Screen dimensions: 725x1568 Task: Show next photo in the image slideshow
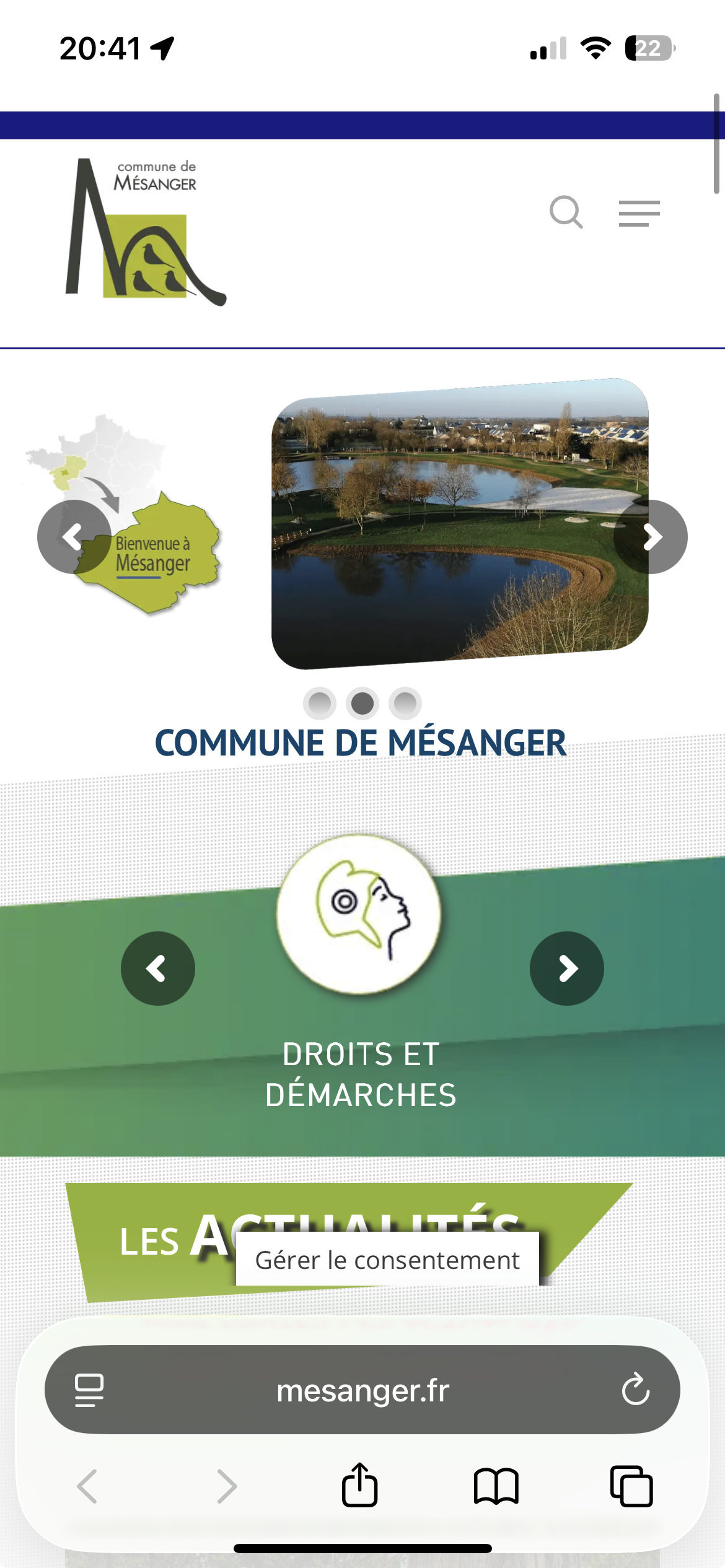(650, 536)
